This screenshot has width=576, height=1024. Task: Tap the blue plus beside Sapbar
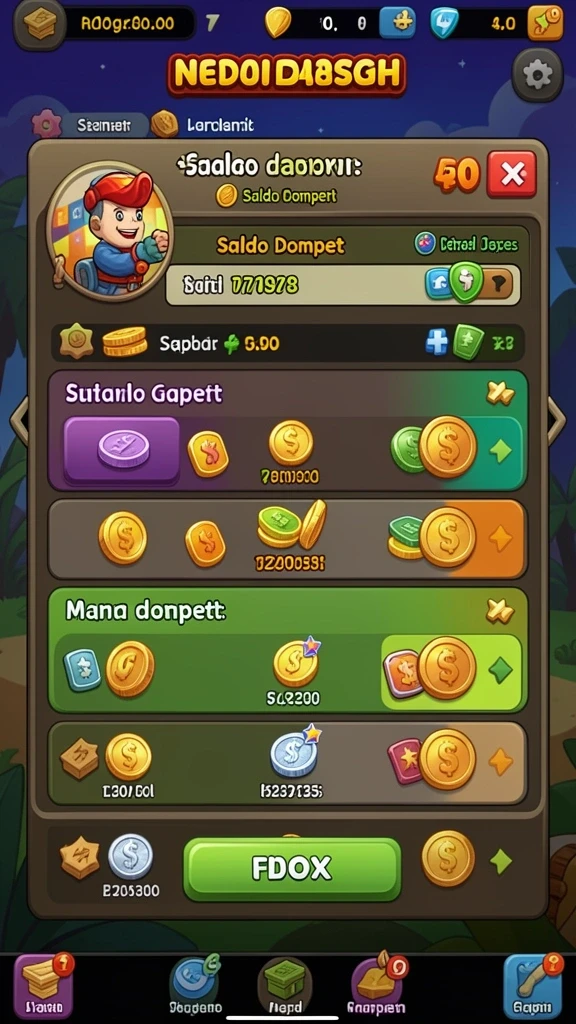437,342
